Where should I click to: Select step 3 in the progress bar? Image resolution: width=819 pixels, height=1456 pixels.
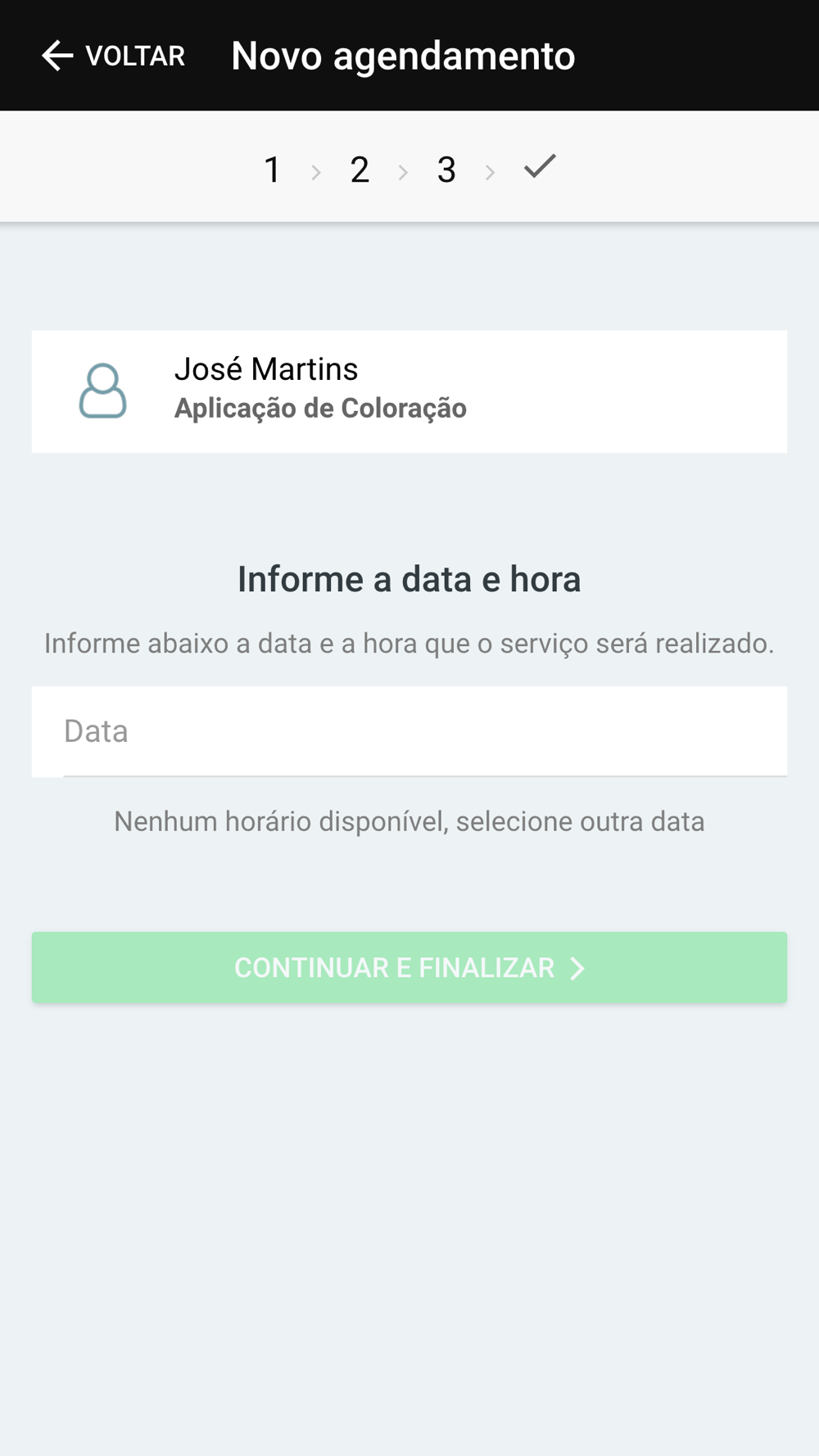[x=446, y=170]
